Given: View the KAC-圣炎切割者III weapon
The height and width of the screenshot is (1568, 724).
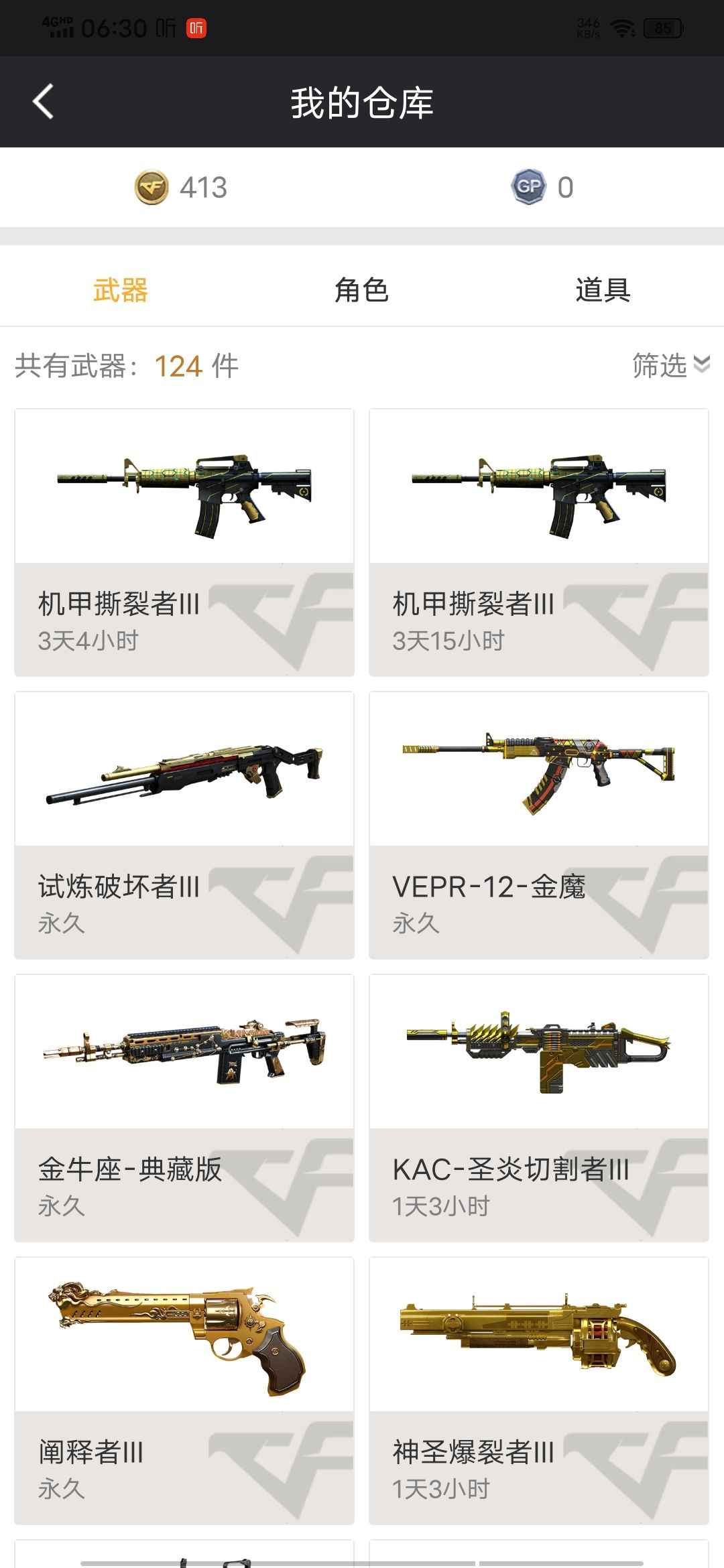Looking at the screenshot, I should (x=538, y=1107).
